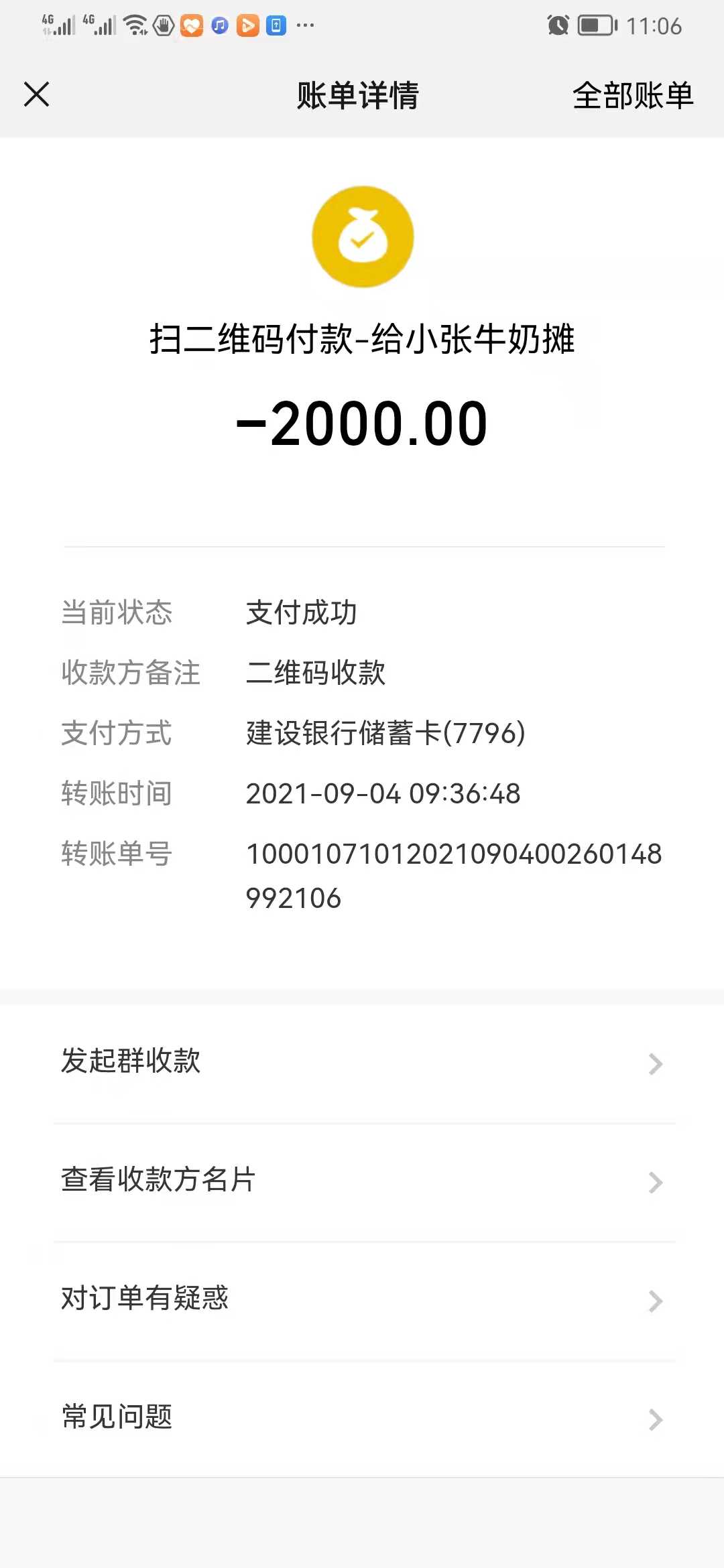Select 对订单有疑惑 for order help

(362, 1299)
